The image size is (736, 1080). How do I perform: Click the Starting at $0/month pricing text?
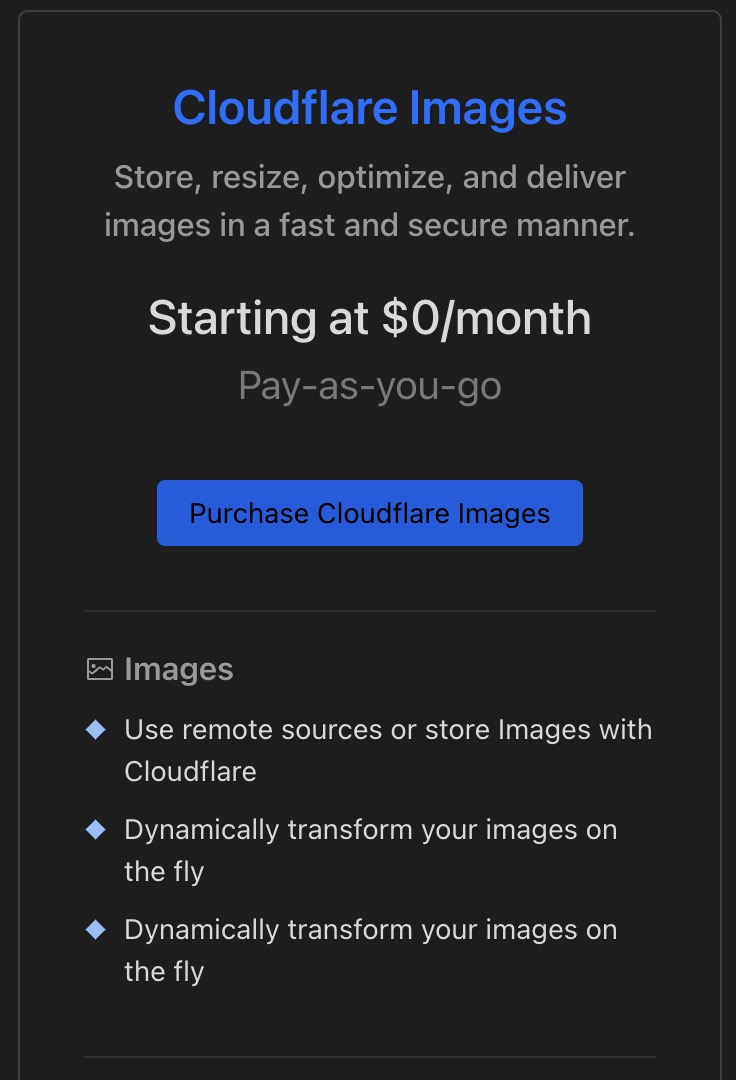369,318
